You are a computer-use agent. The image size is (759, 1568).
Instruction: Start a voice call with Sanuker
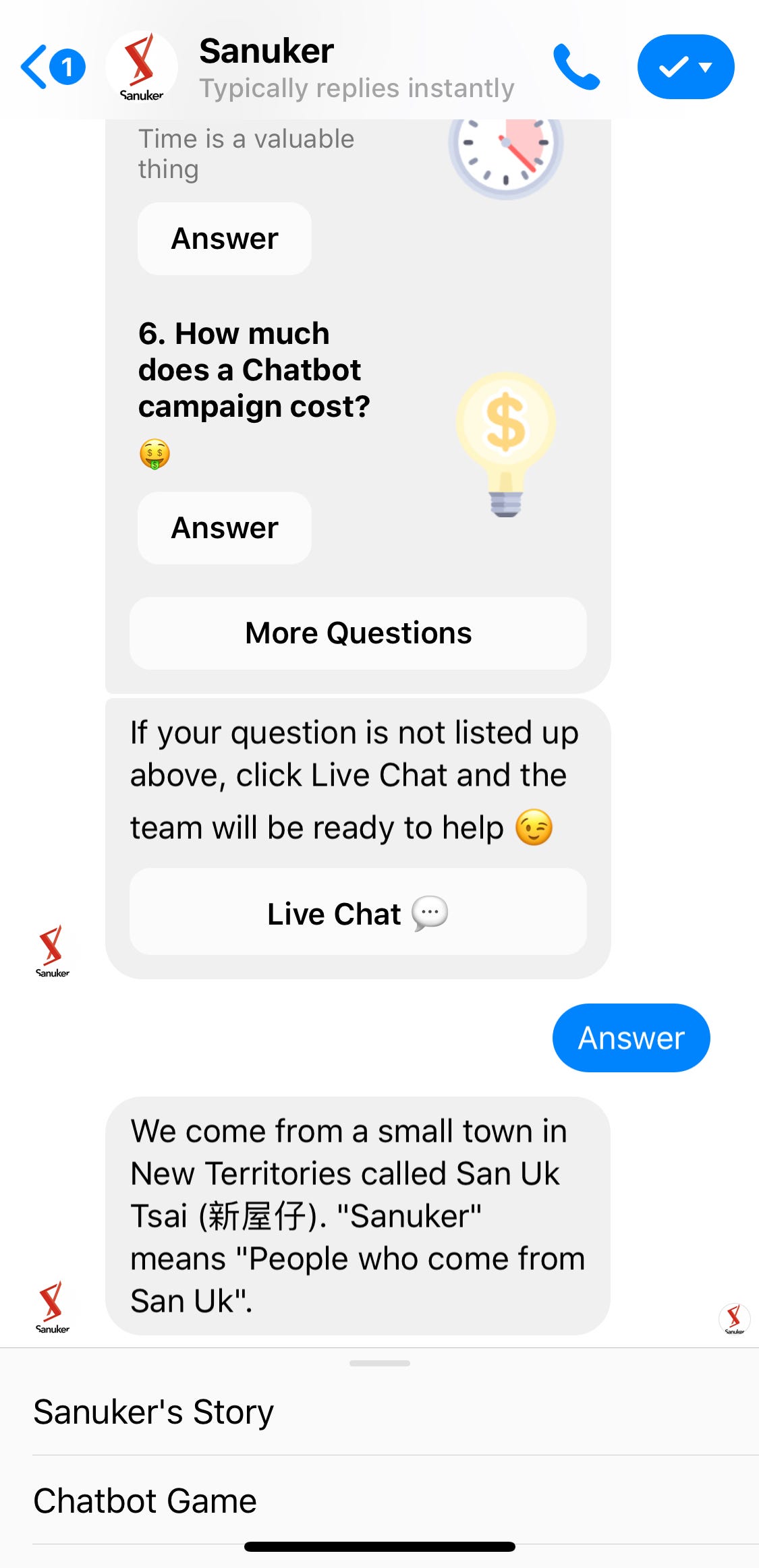tap(575, 67)
